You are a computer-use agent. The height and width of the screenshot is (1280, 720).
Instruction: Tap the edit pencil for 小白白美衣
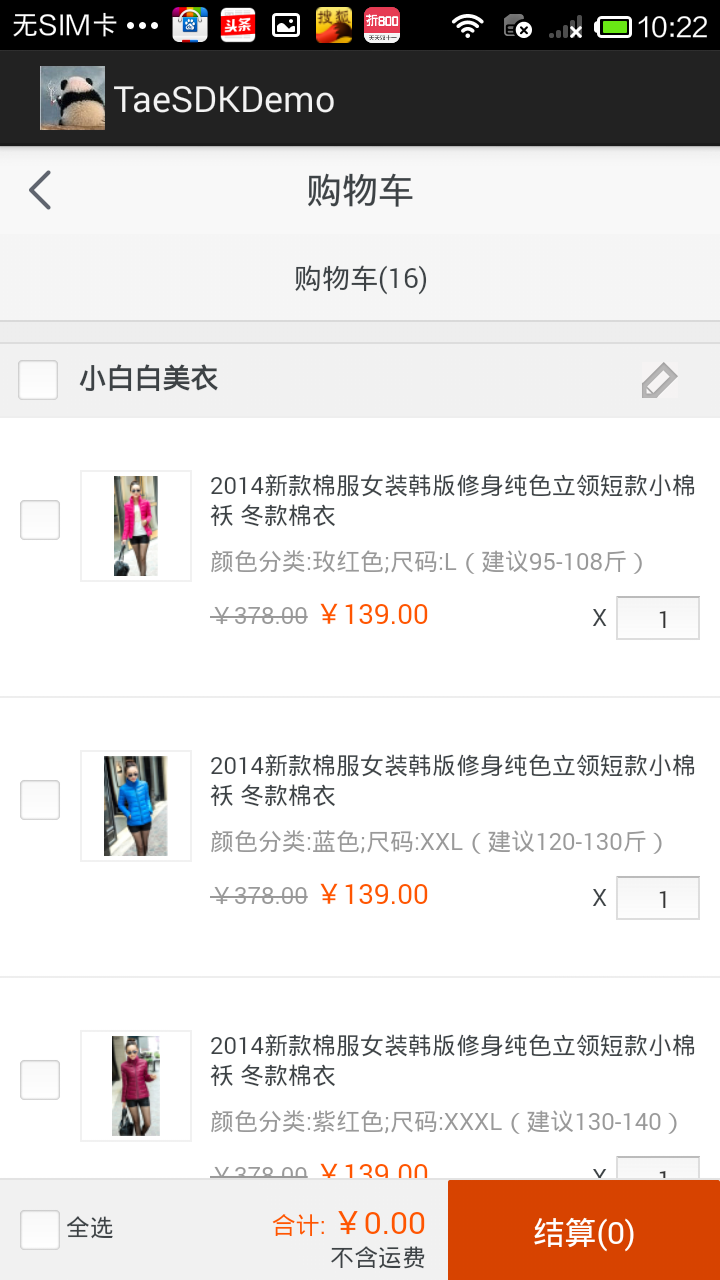pos(659,380)
